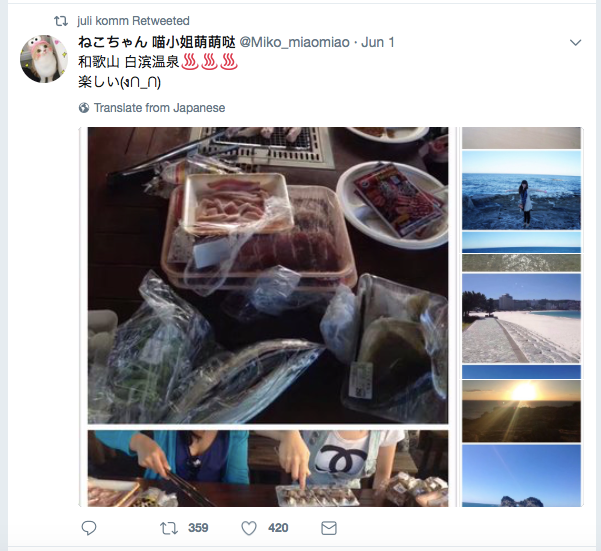Open the tweet's dropdown chevron menu
This screenshot has height=551, width=601.
[x=575, y=43]
